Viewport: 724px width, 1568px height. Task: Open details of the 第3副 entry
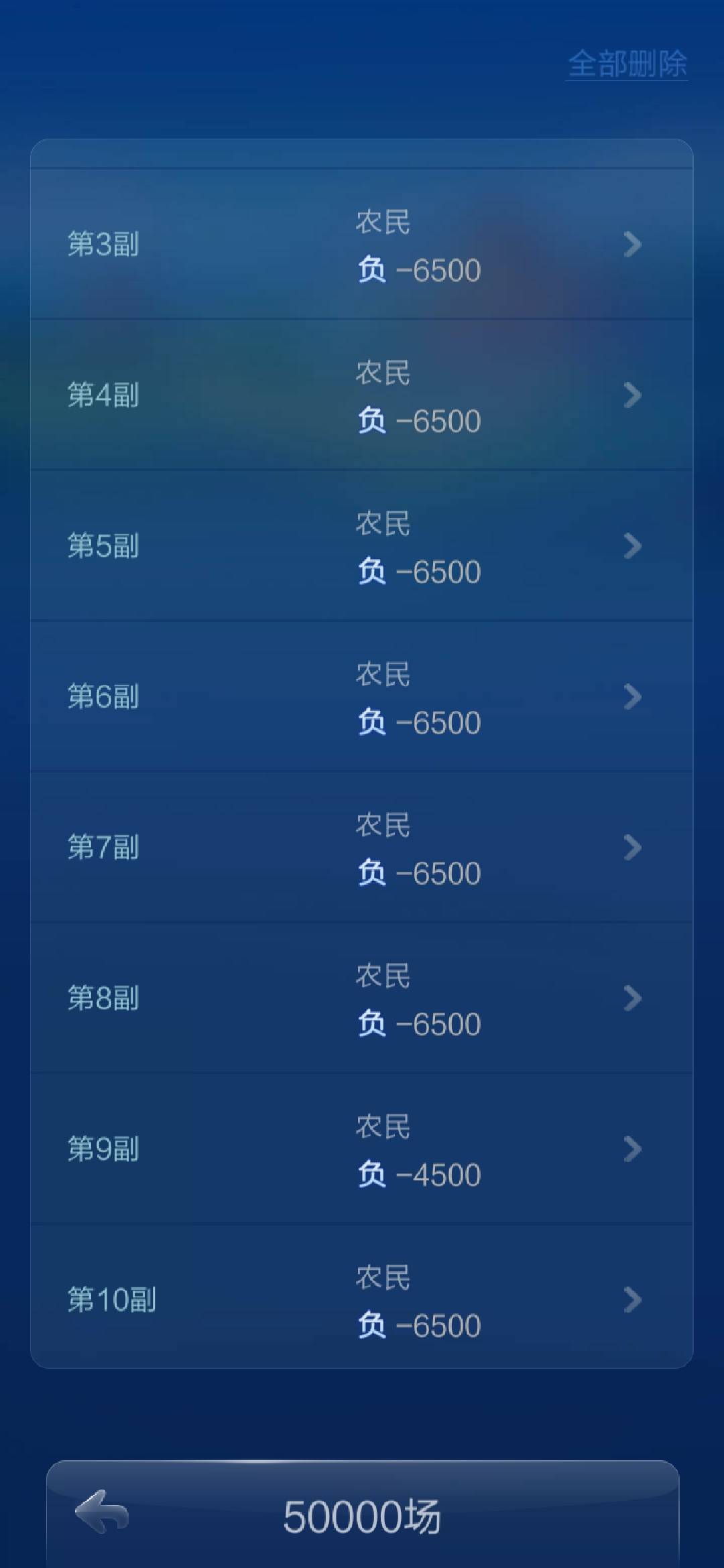pyautogui.click(x=362, y=245)
